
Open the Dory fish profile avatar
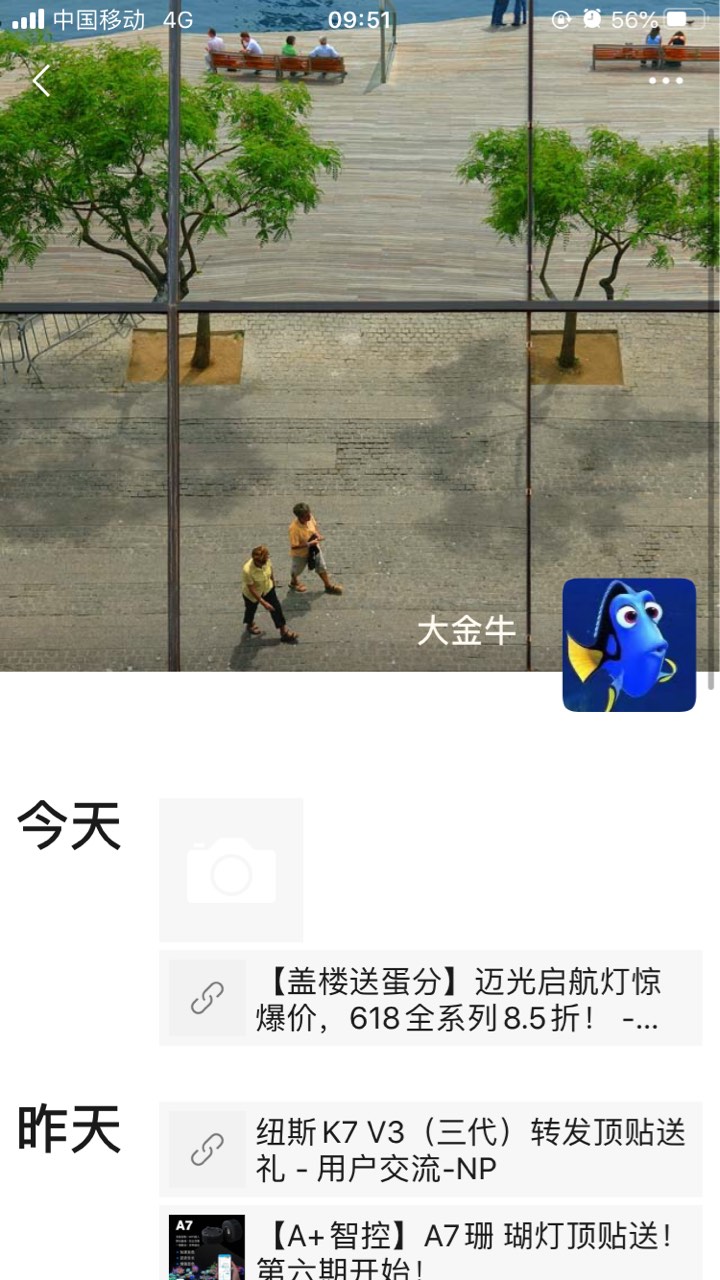coord(628,645)
